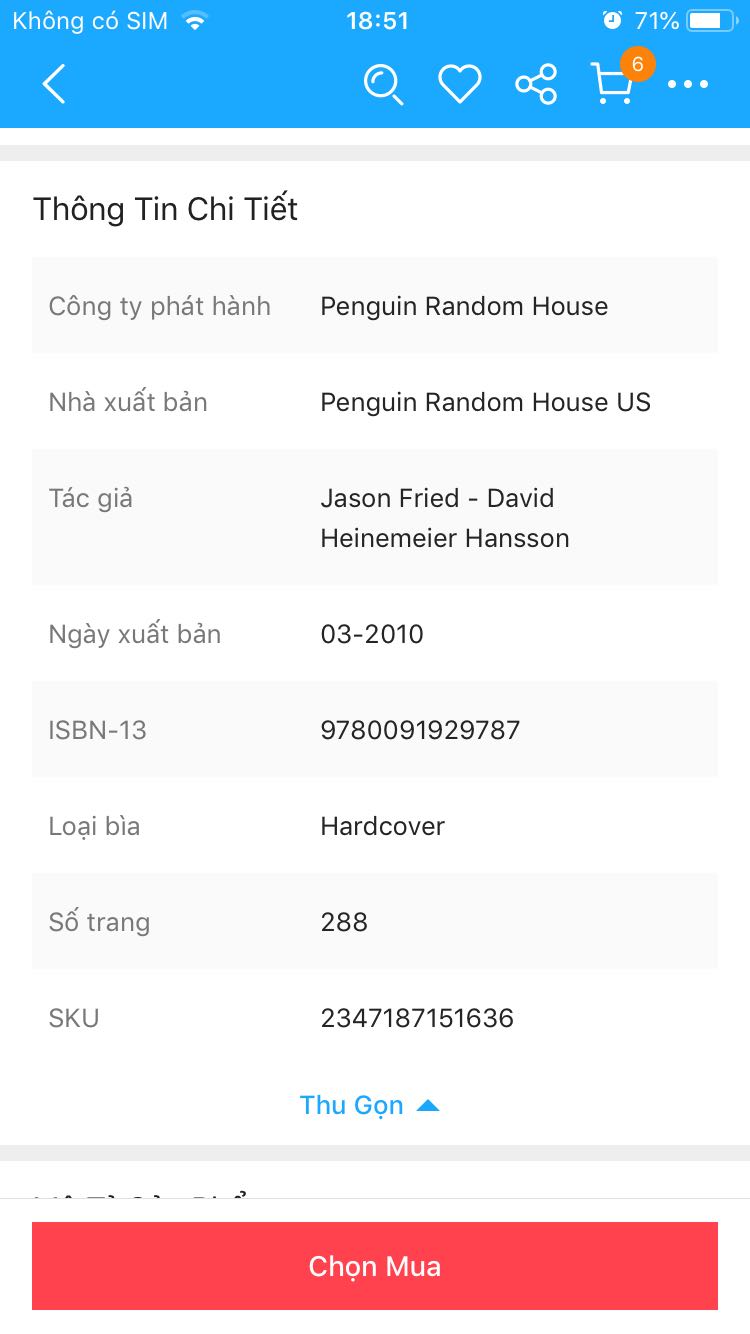The image size is (750, 1334).
Task: Open the share icon
Action: pos(536,85)
